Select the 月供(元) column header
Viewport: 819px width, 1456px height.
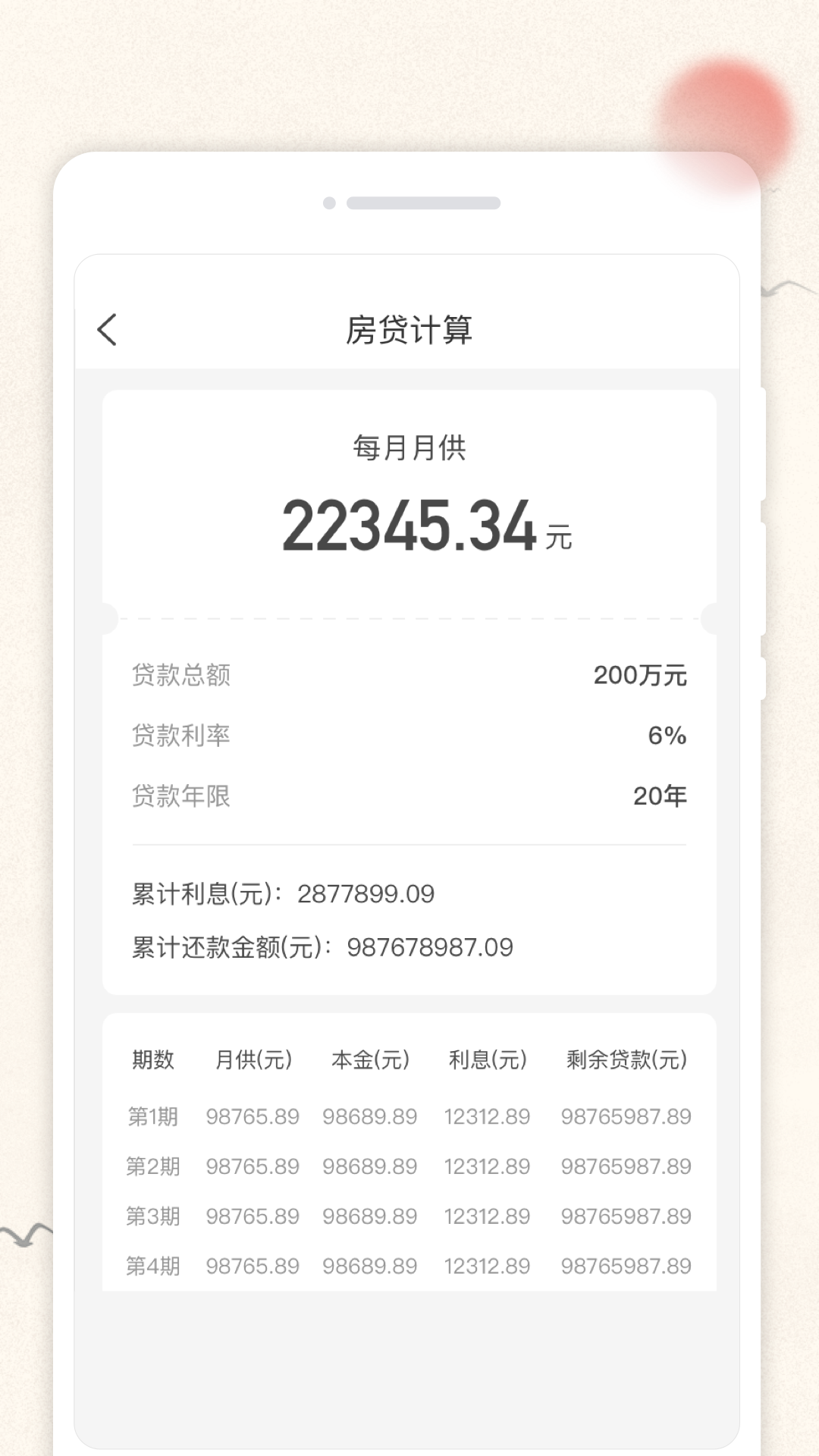coord(253,1059)
